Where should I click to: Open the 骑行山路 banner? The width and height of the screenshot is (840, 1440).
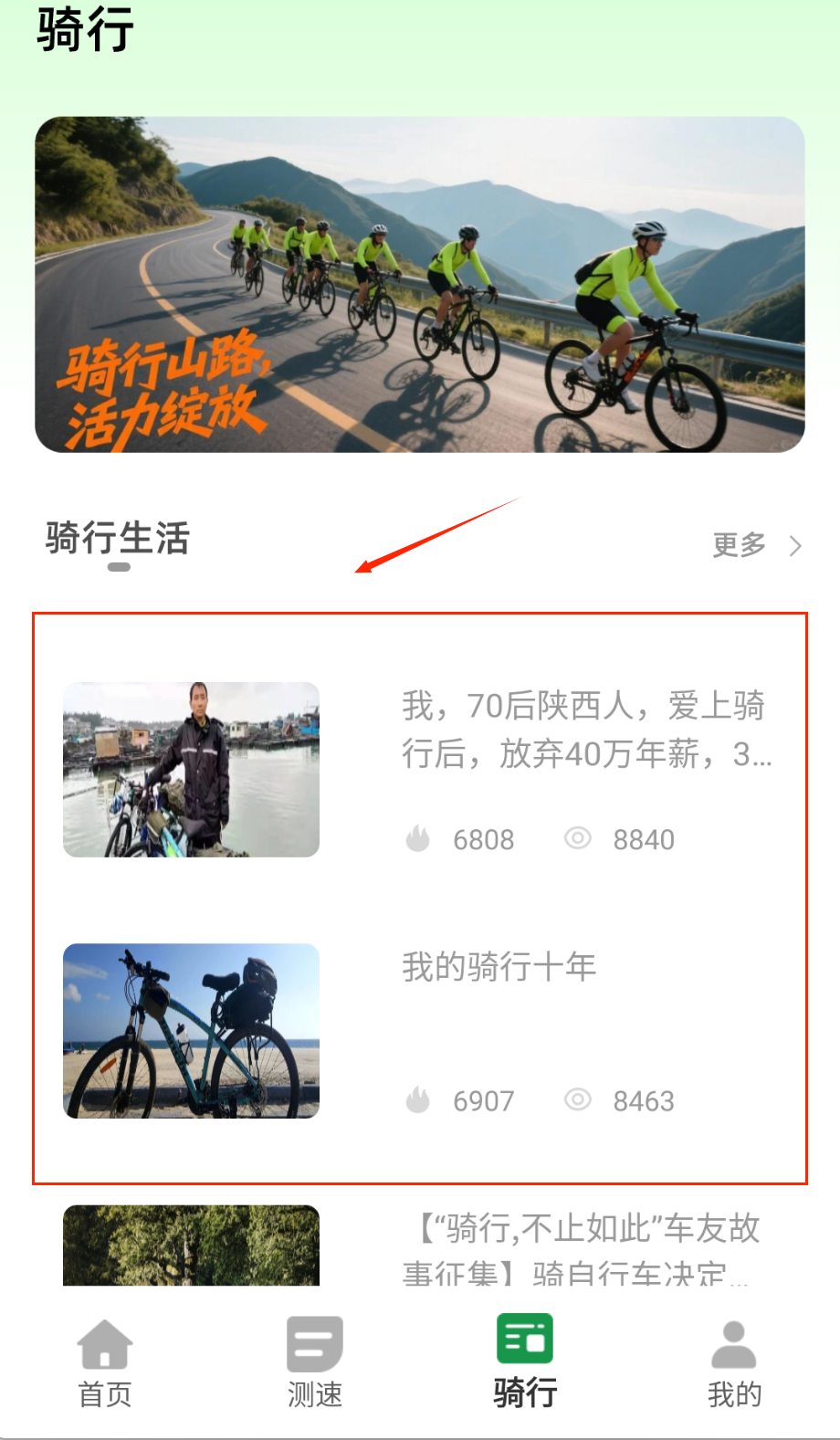pyautogui.click(x=419, y=284)
